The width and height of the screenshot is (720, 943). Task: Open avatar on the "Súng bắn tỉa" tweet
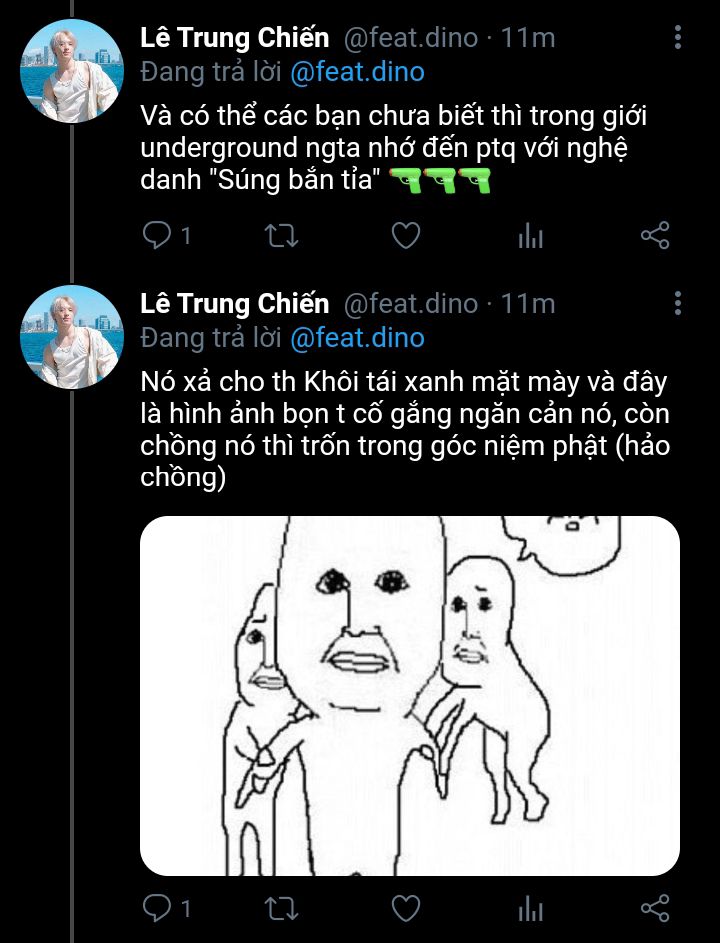72,72
